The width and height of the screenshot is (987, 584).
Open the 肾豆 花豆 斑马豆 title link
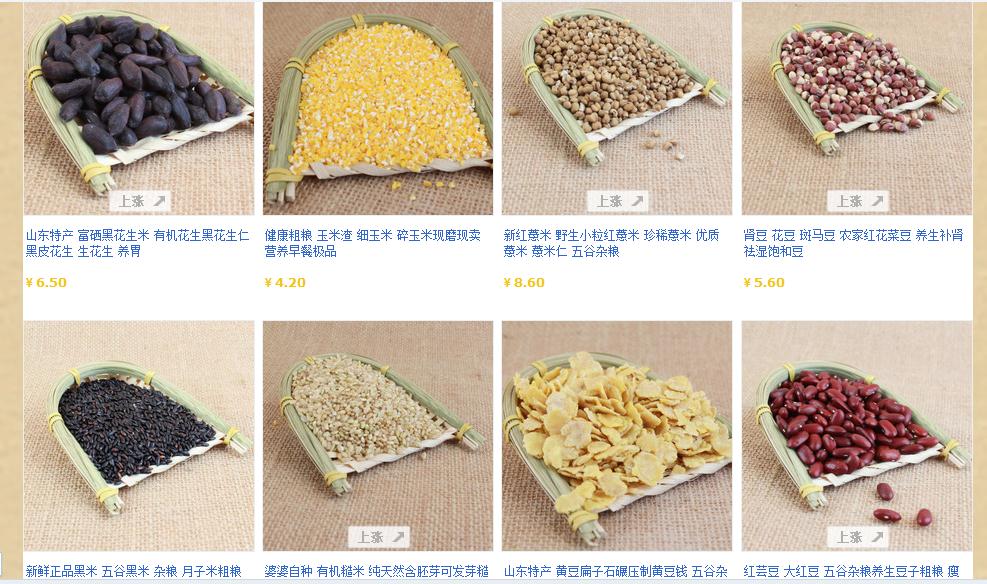click(x=853, y=243)
